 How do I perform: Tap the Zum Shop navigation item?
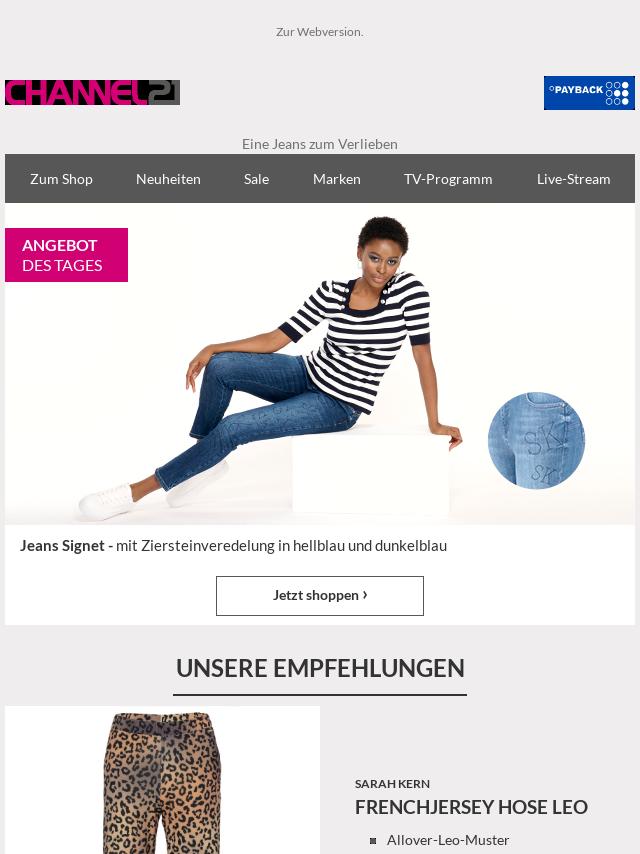click(x=61, y=179)
